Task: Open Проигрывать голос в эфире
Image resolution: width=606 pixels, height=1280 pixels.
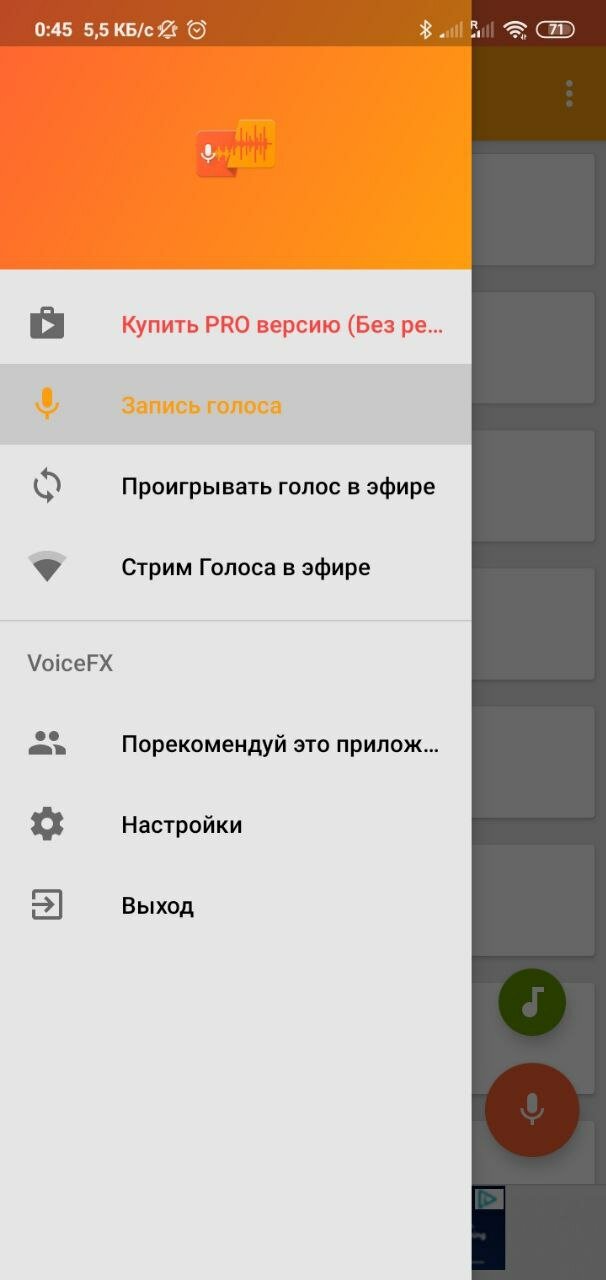Action: (x=235, y=487)
